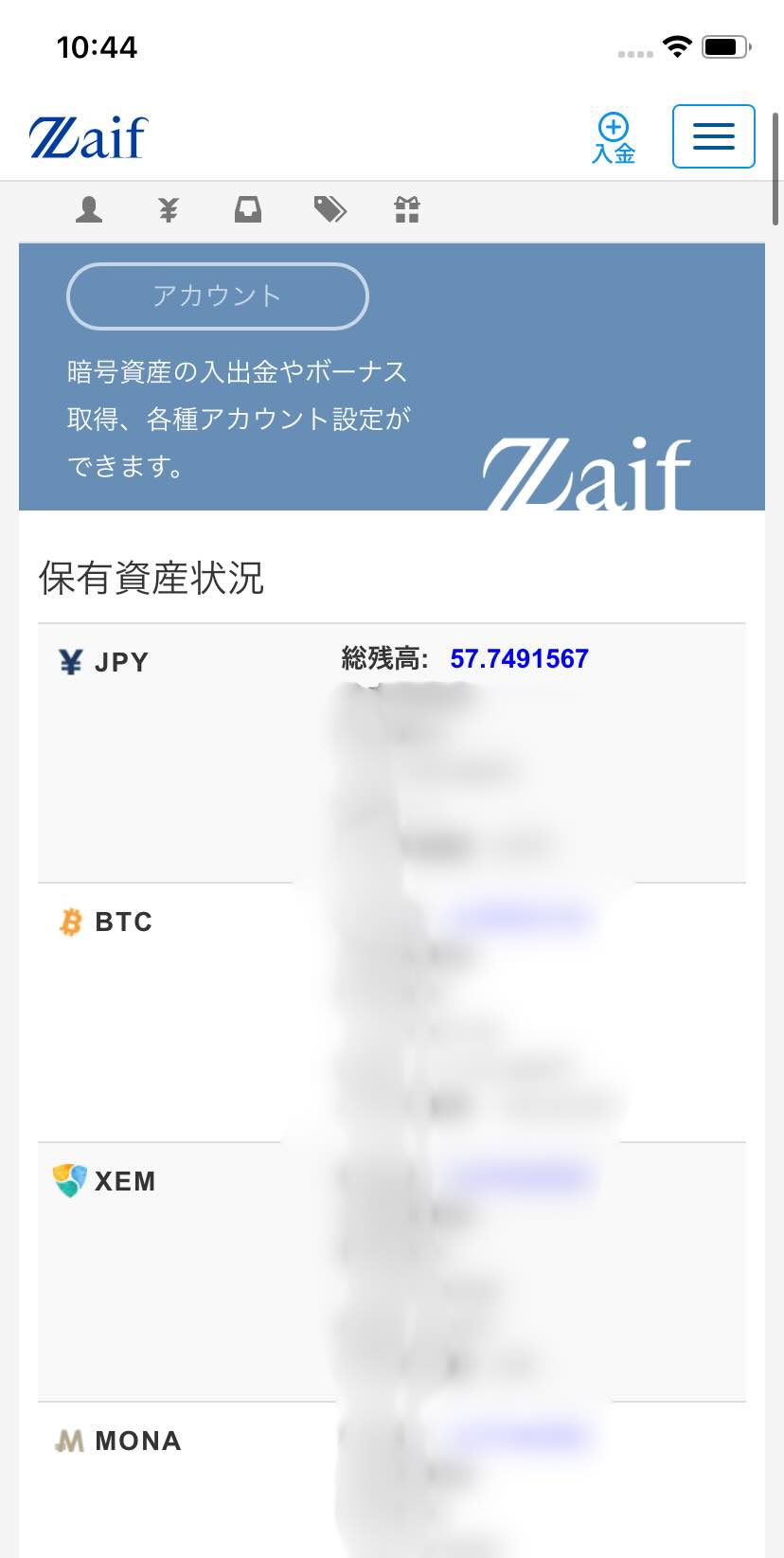Go to Zaif home via logo
This screenshot has width=784, height=1558.
[88, 138]
